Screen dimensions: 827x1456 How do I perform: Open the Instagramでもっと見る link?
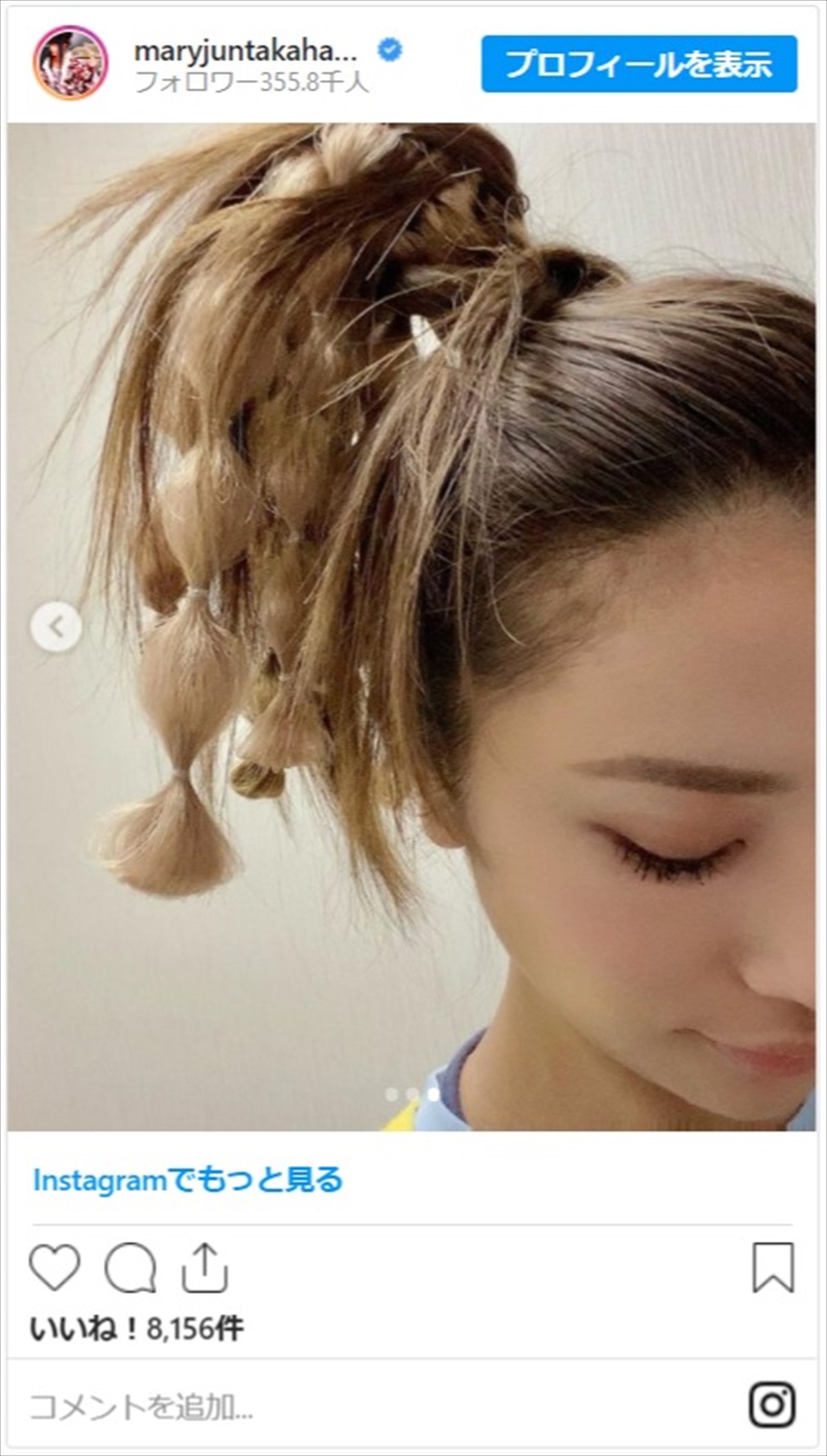[x=187, y=1180]
